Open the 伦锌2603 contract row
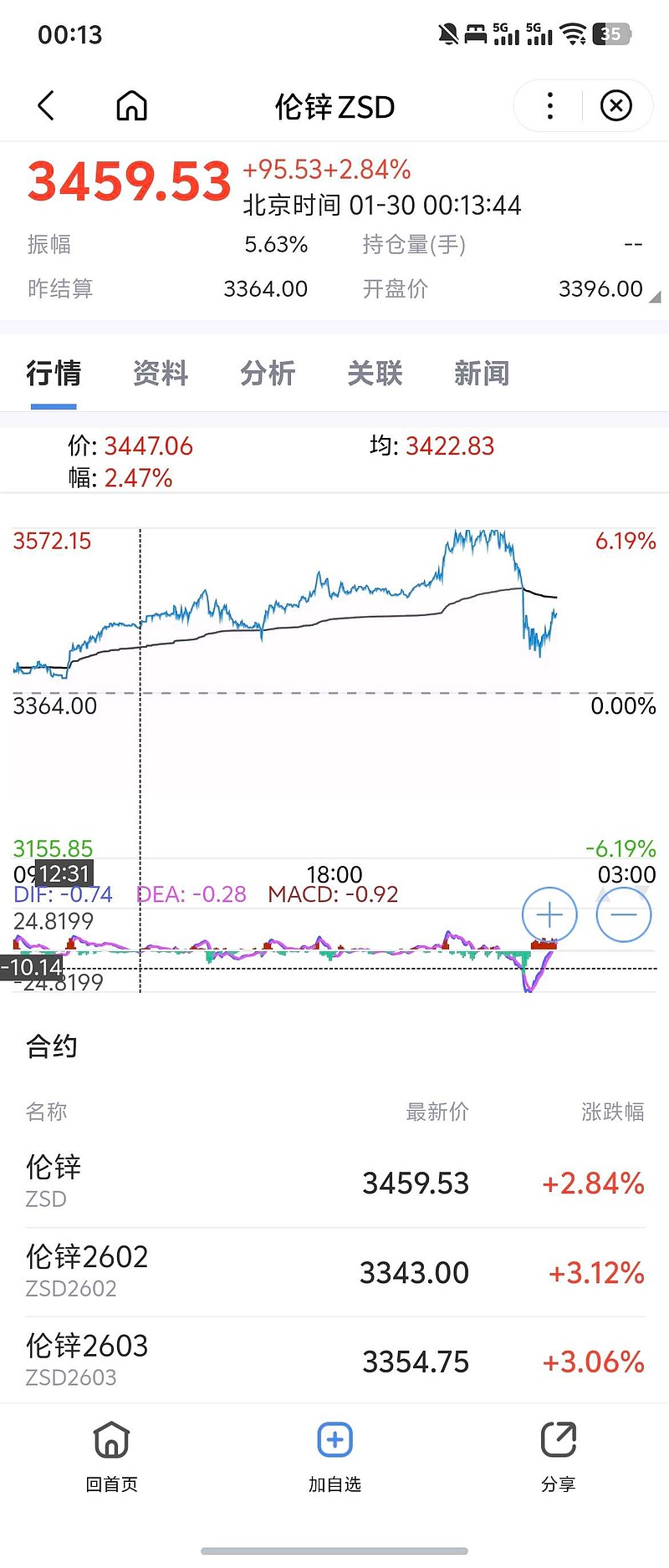Viewport: 669px width, 1568px height. pyautogui.click(x=334, y=1361)
